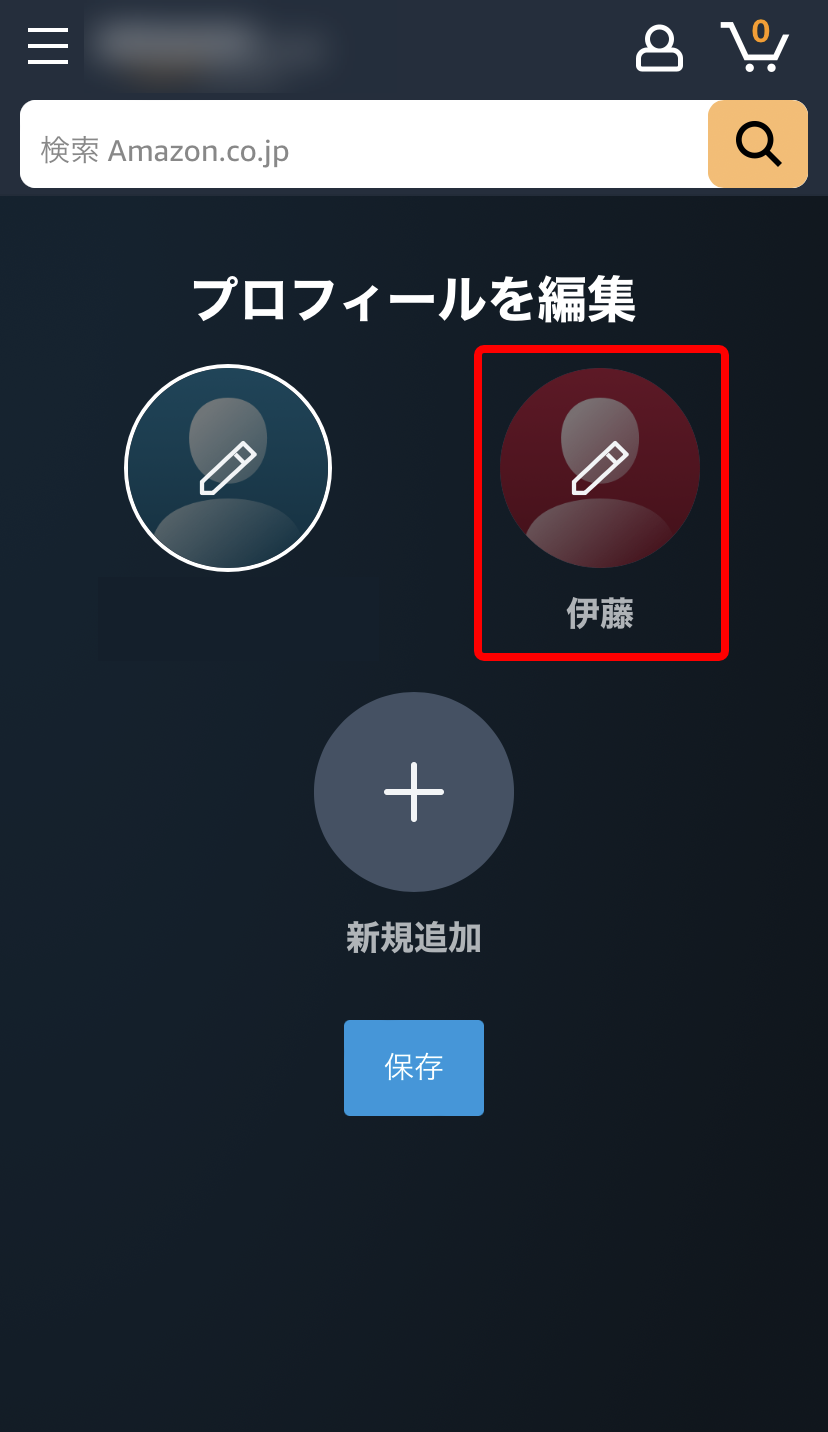Add a new profile with 新規追加

pyautogui.click(x=414, y=792)
